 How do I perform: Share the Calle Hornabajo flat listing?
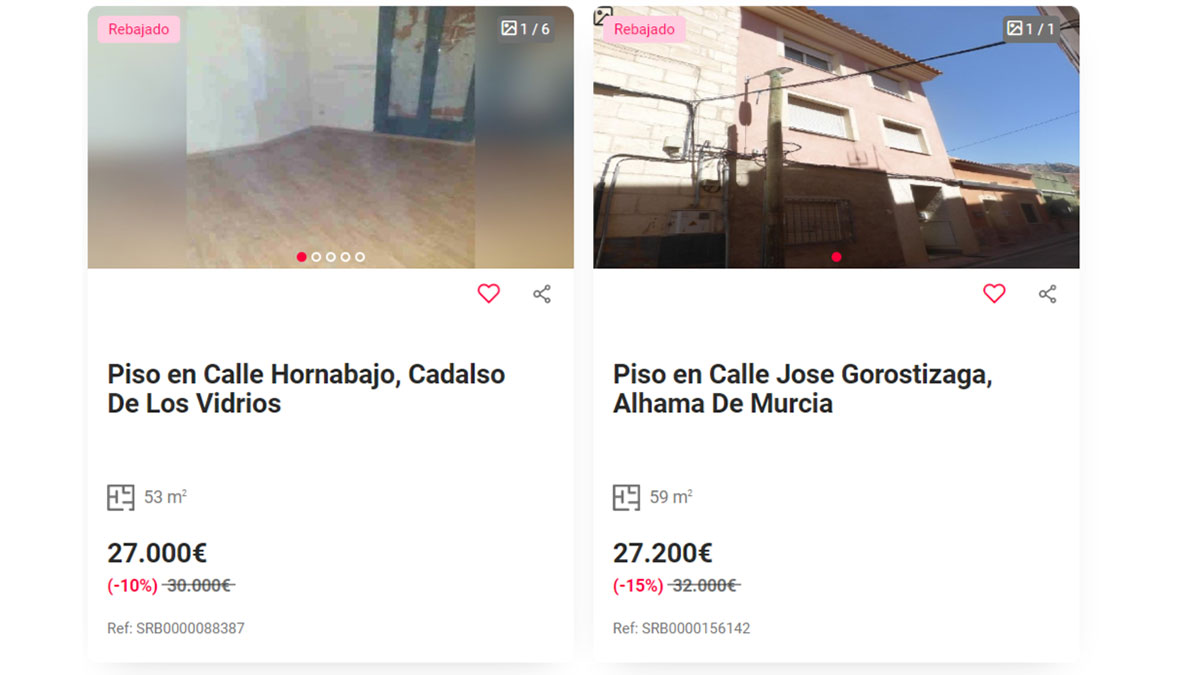(x=542, y=294)
